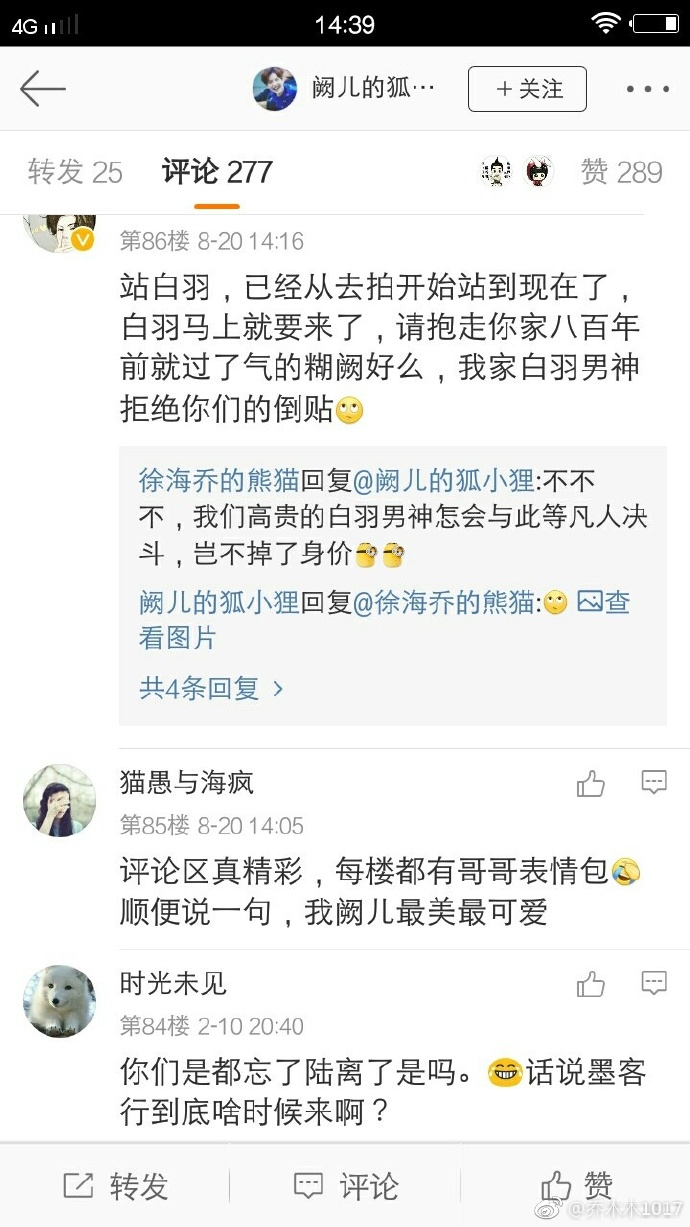Tap 评论 in the bottom bar
Image resolution: width=690 pixels, height=1227 pixels.
pyautogui.click(x=345, y=1186)
